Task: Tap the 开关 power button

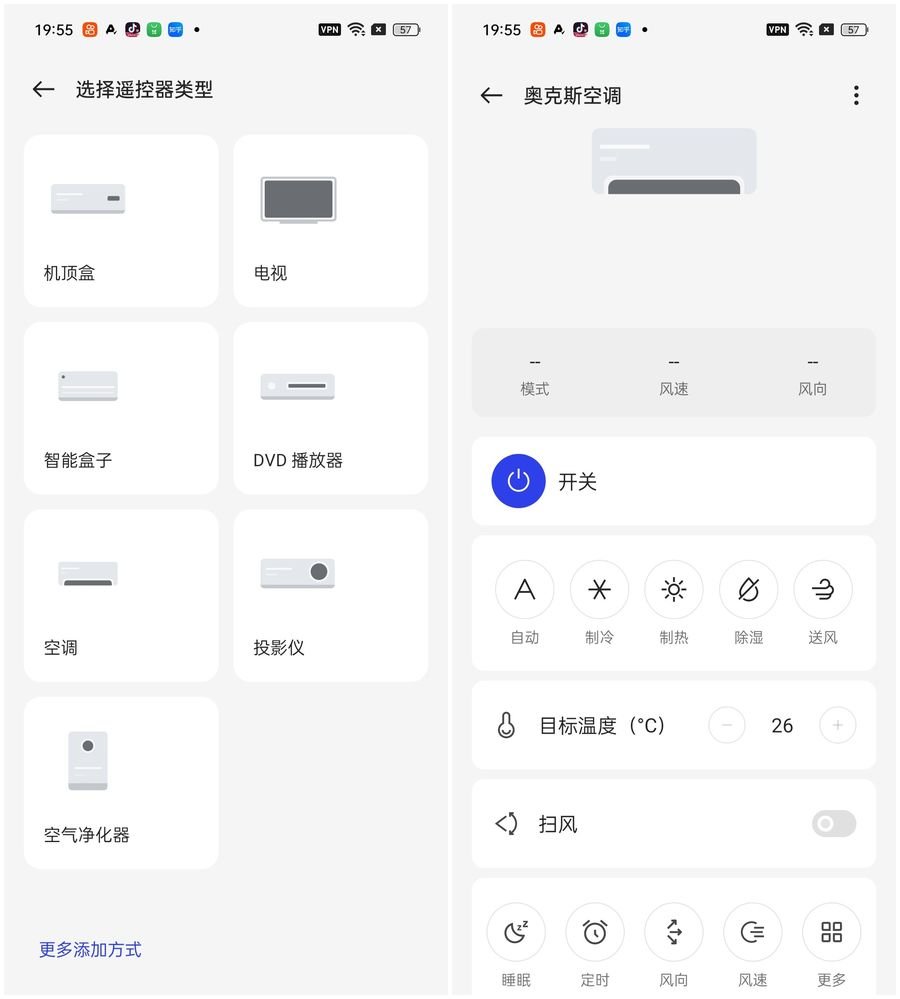Action: point(518,481)
